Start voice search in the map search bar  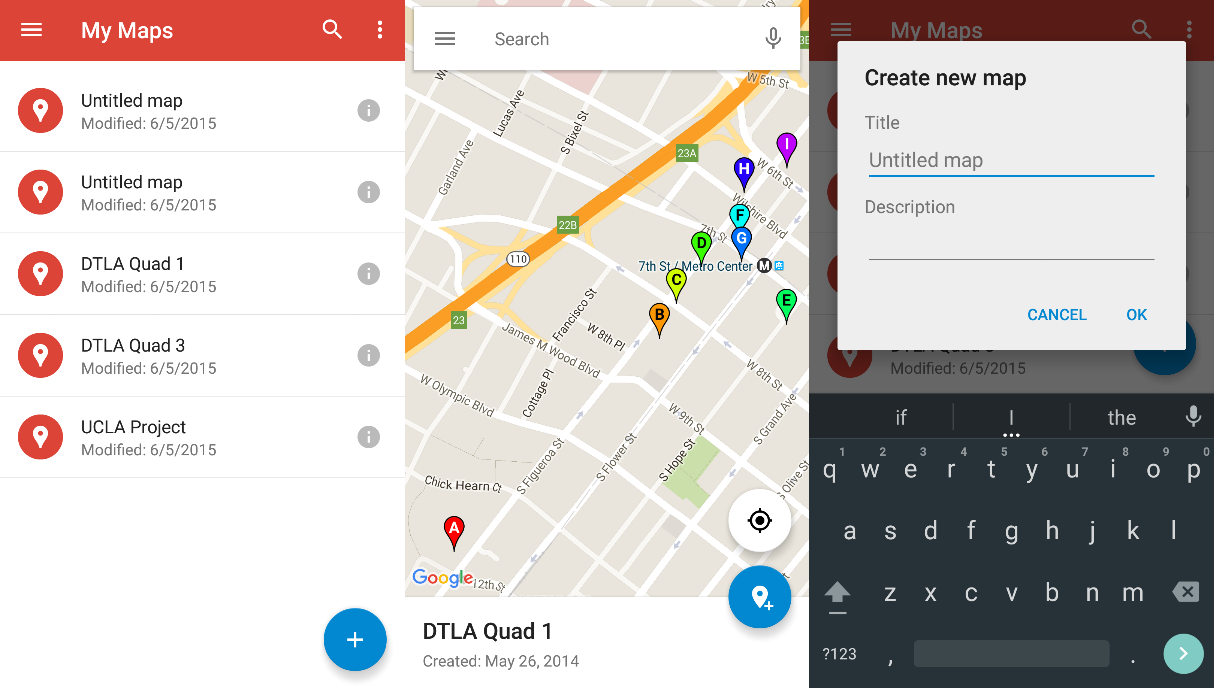(773, 39)
